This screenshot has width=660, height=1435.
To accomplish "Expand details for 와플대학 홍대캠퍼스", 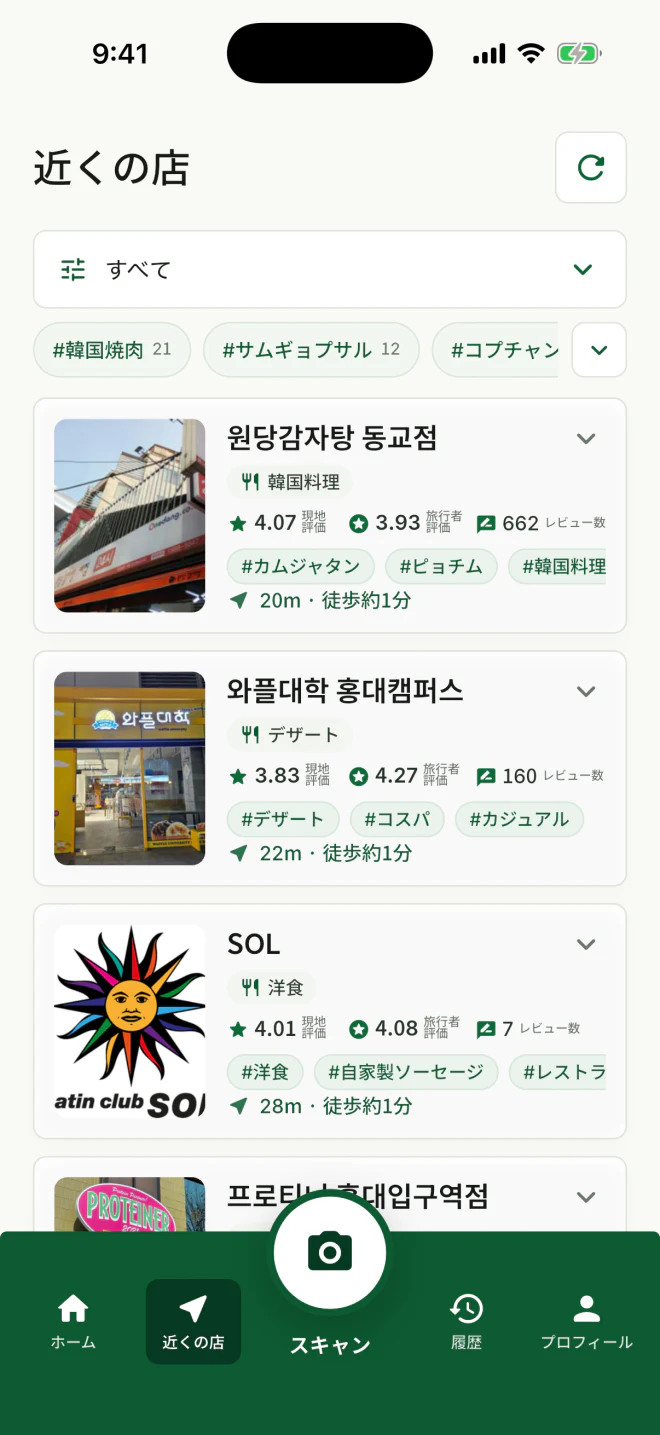I will [586, 692].
